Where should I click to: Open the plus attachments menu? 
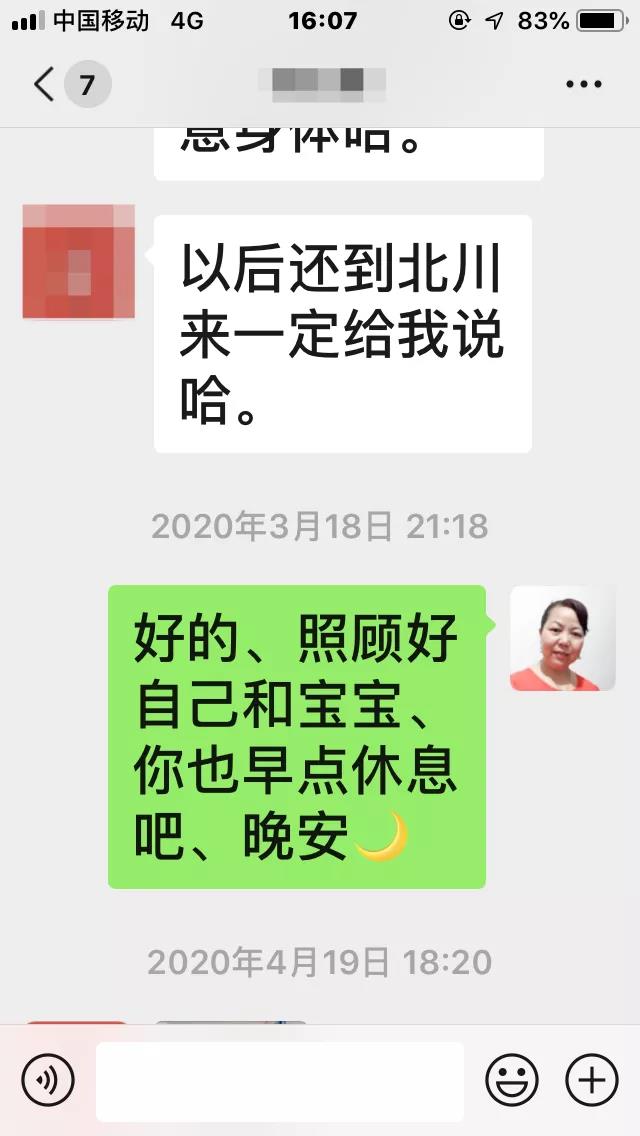click(592, 1081)
